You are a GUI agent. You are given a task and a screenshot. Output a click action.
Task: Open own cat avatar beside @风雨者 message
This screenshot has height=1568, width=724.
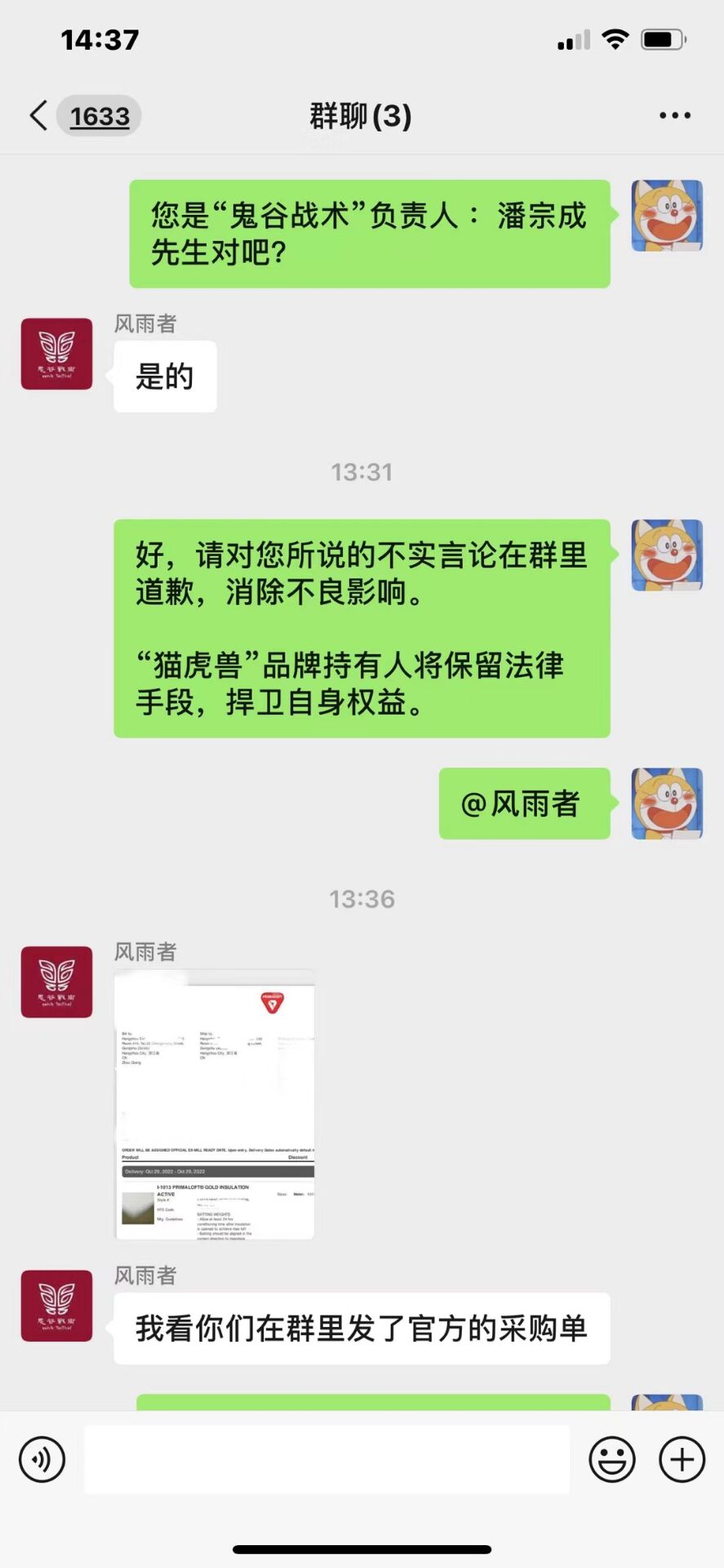(x=667, y=803)
